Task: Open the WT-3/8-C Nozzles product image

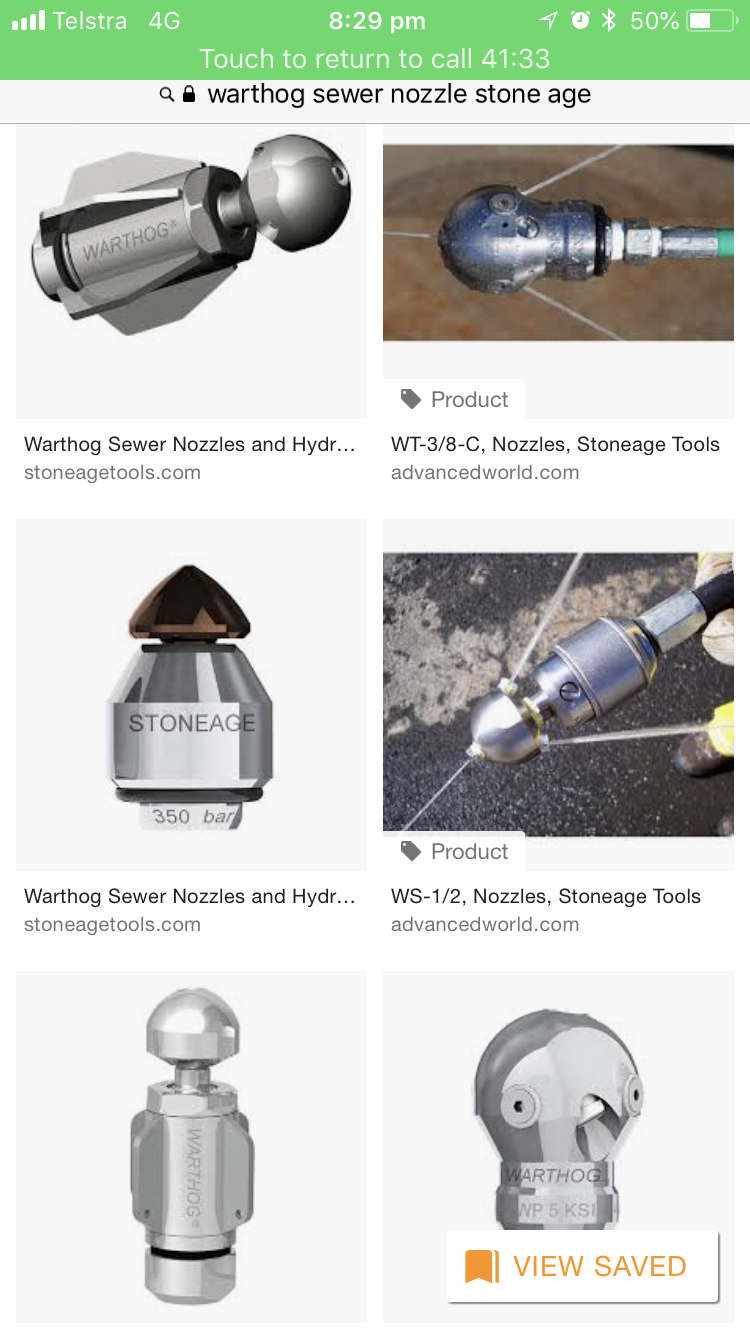Action: click(x=558, y=245)
